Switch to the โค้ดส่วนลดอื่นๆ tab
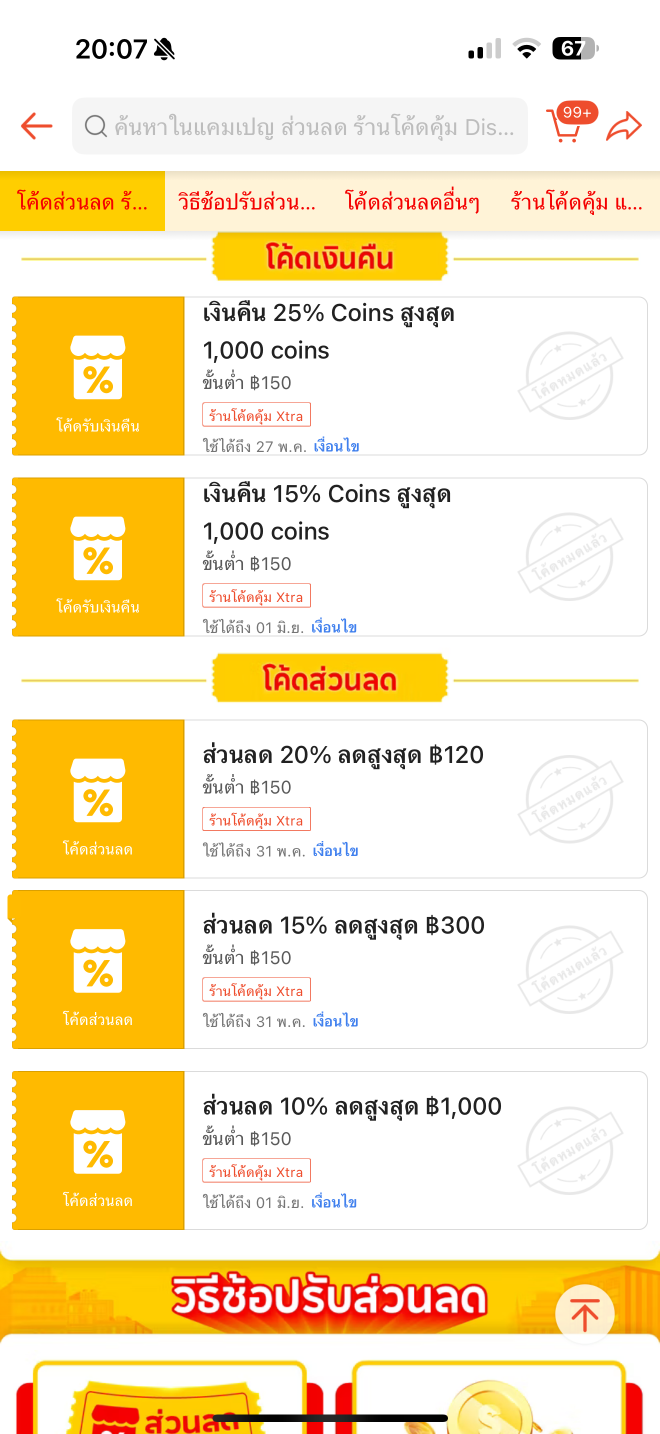 (412, 201)
